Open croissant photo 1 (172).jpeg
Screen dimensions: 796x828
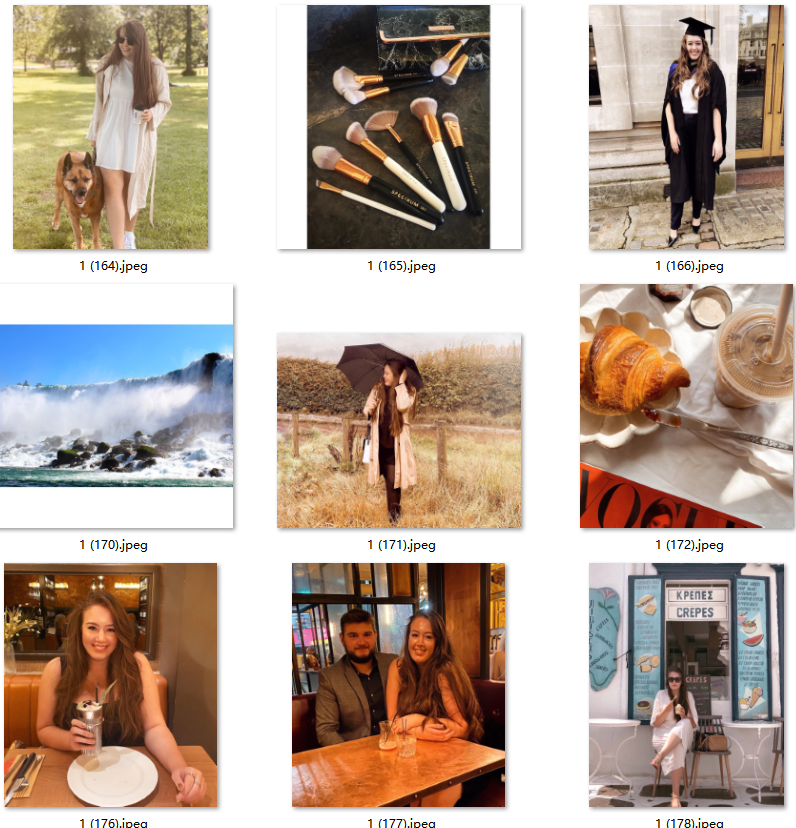(686, 406)
